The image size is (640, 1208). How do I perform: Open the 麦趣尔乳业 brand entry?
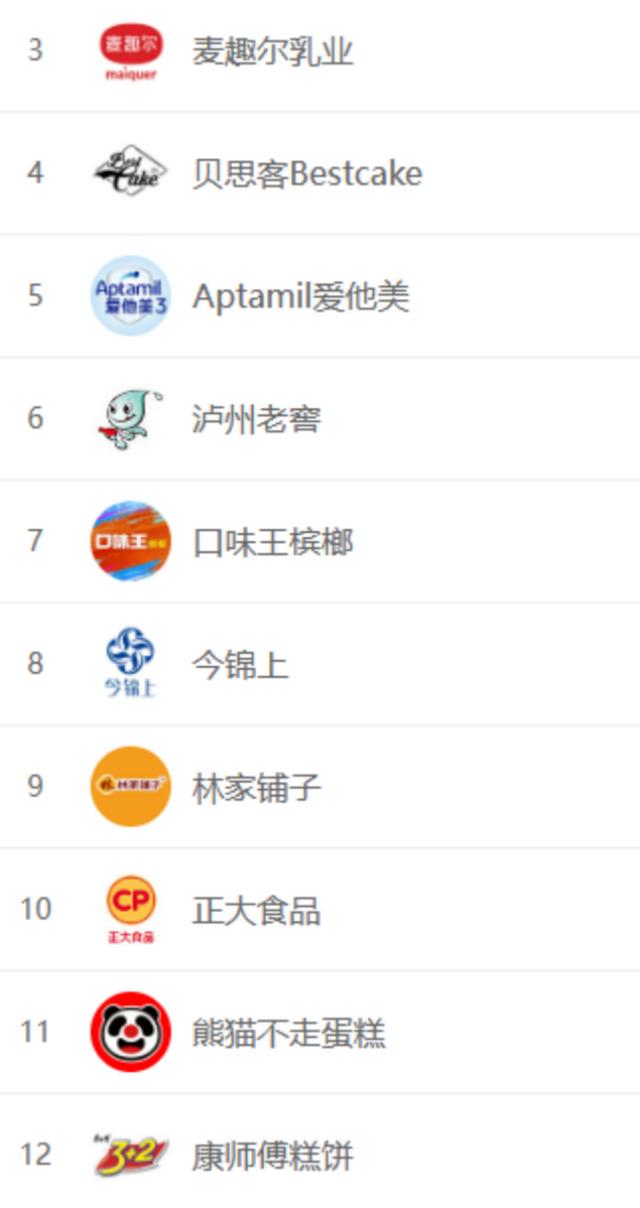click(x=272, y=51)
